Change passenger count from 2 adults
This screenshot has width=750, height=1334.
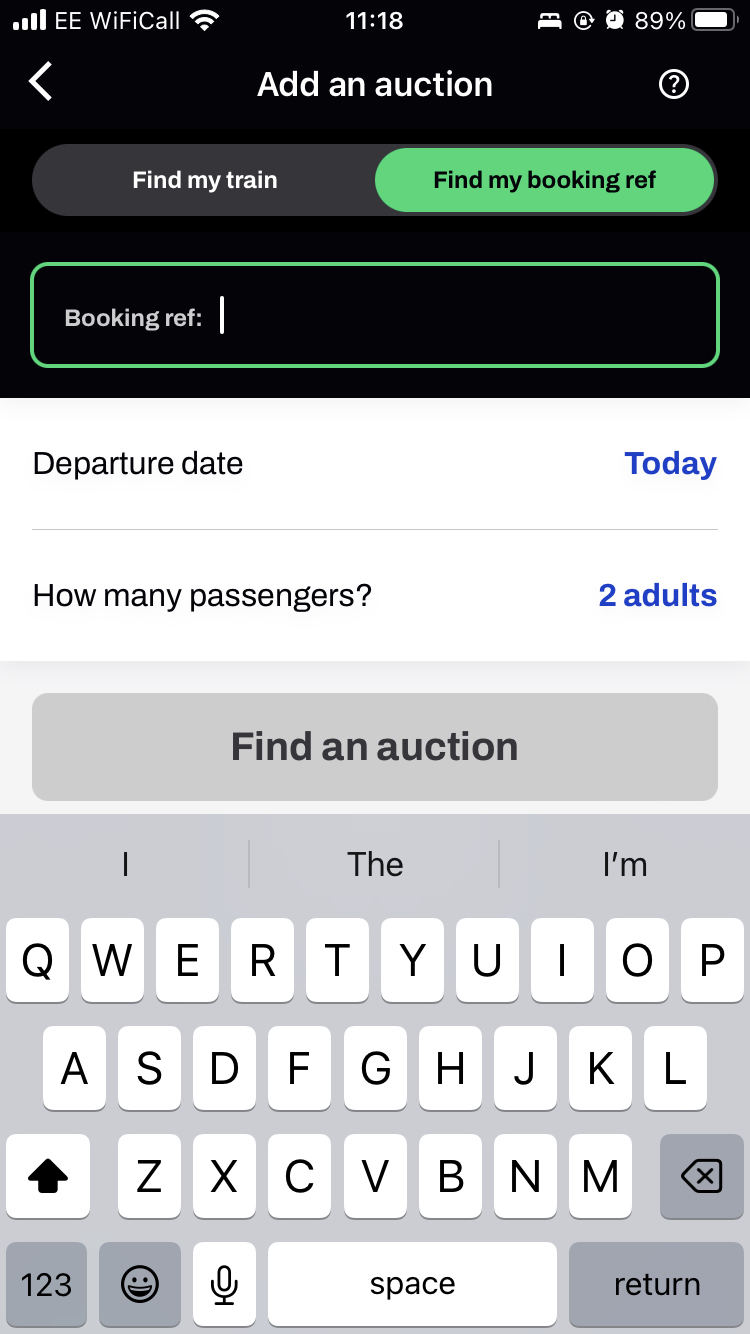coord(657,595)
